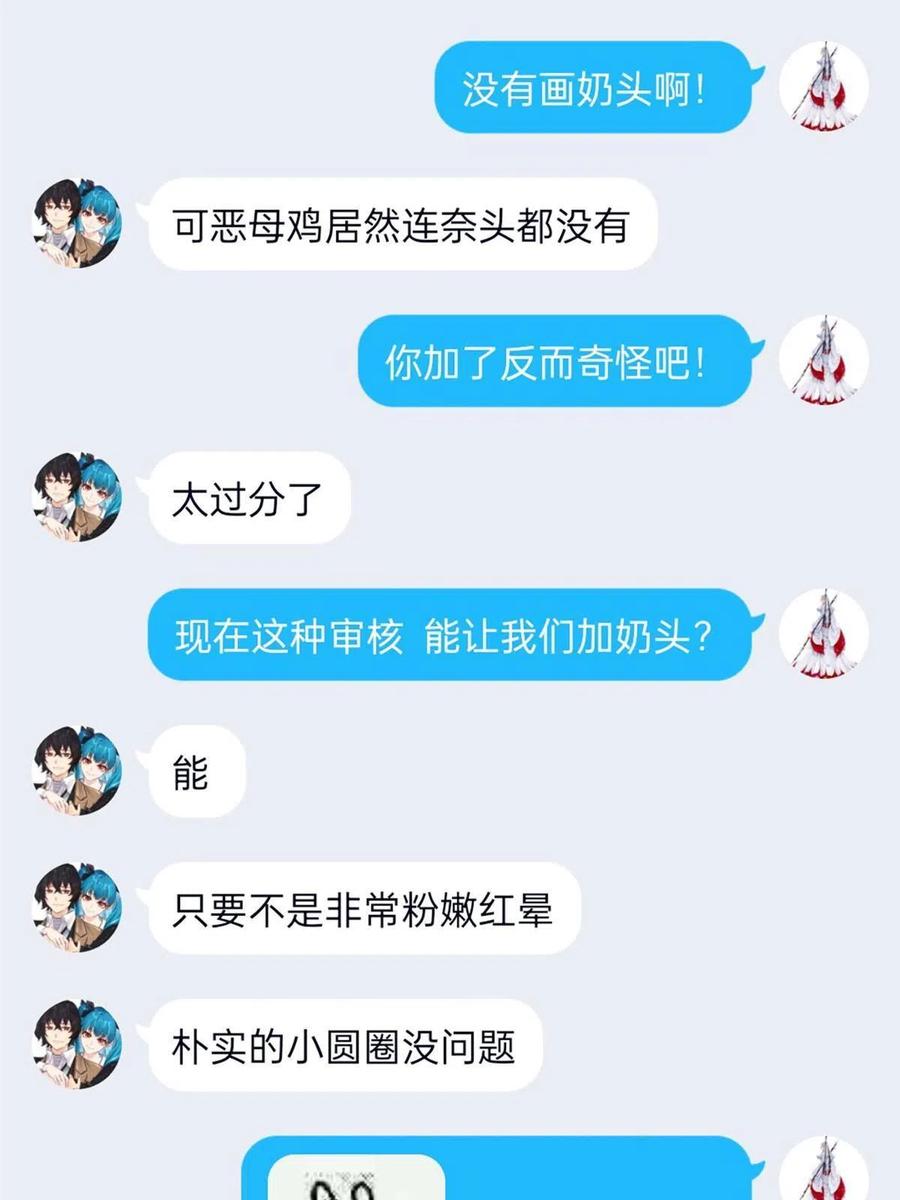Tap own avatar beside 你加了反而奇怪吧 message
900x1200 pixels.
[824, 360]
